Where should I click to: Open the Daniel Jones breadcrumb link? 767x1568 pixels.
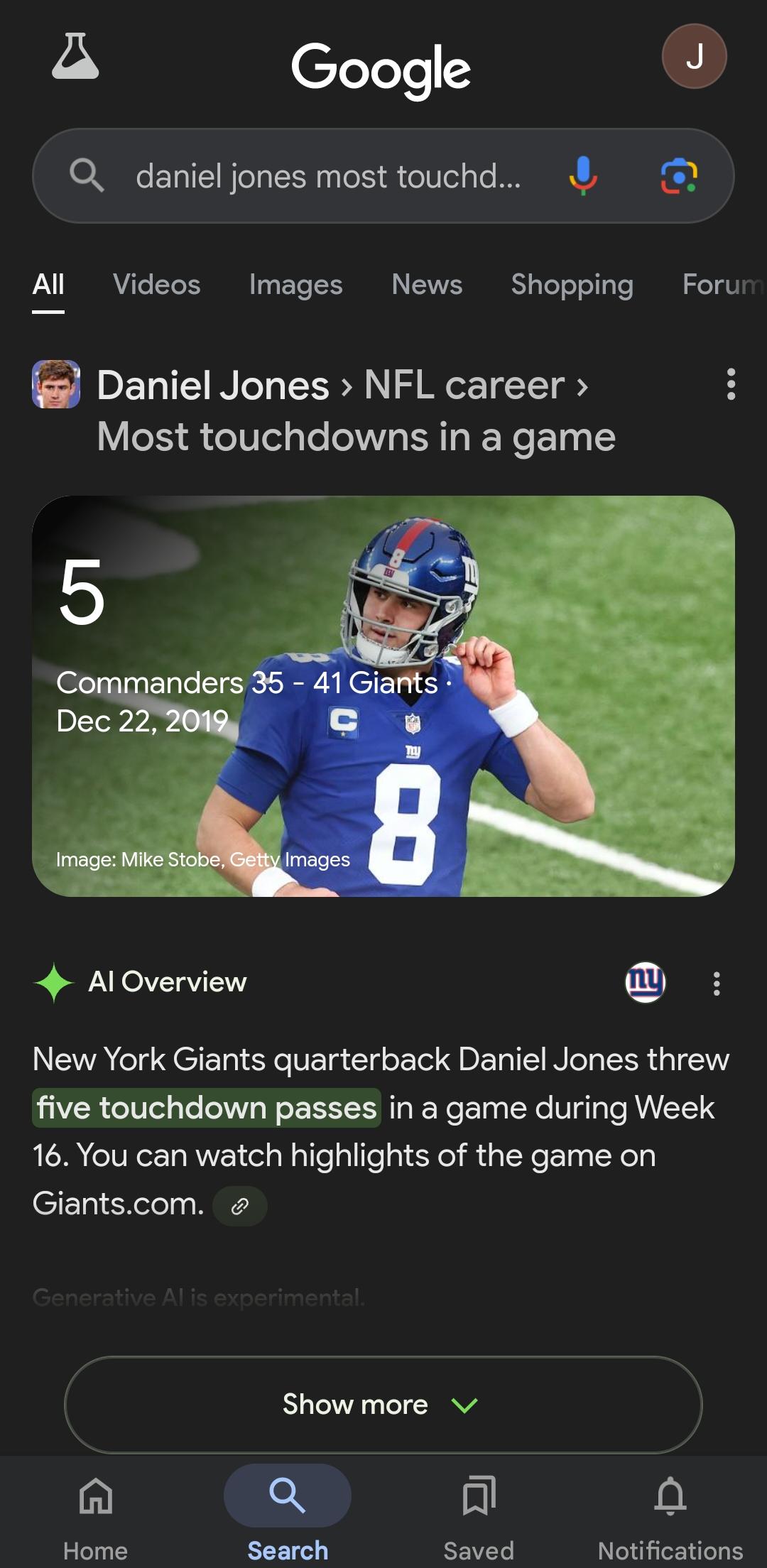(213, 386)
